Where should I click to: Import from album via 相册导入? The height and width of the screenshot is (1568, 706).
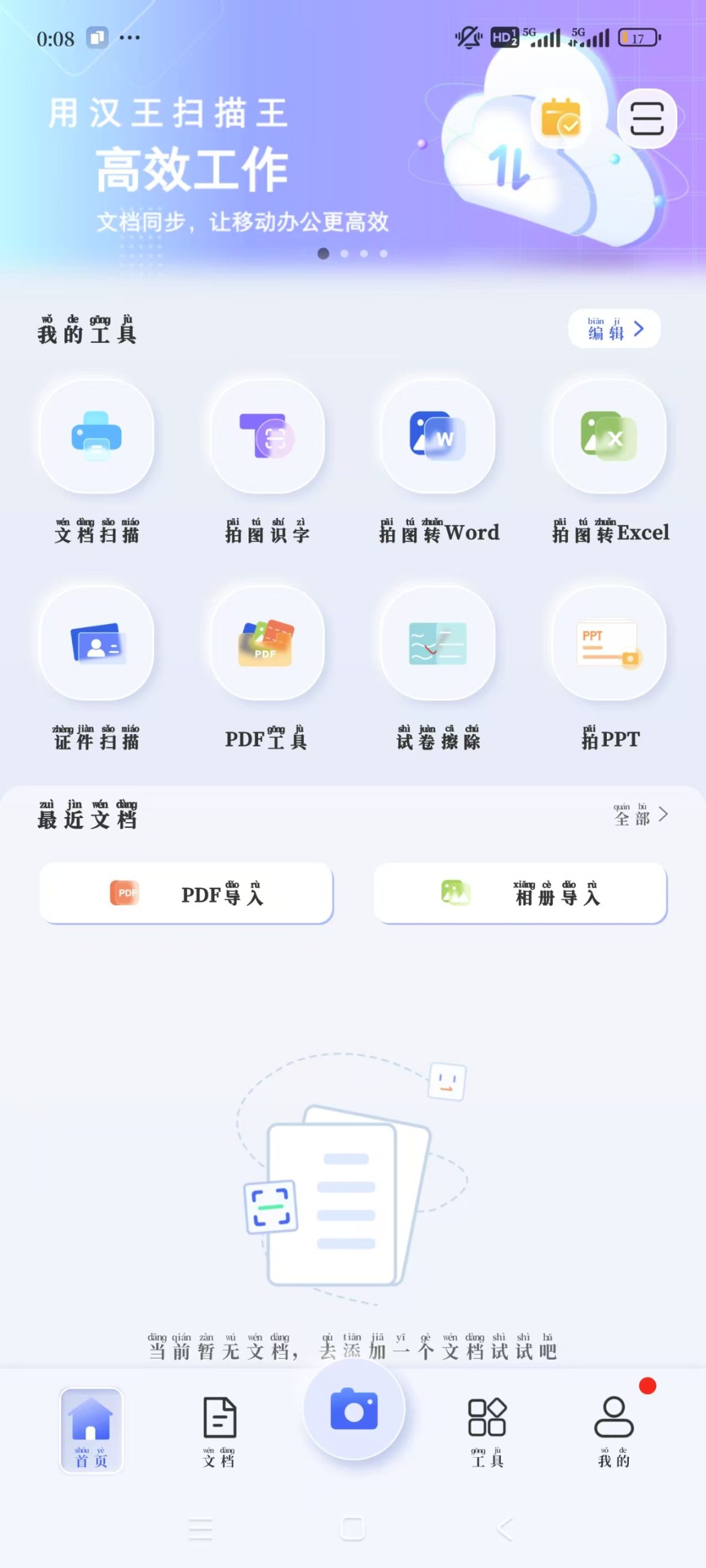tap(520, 894)
